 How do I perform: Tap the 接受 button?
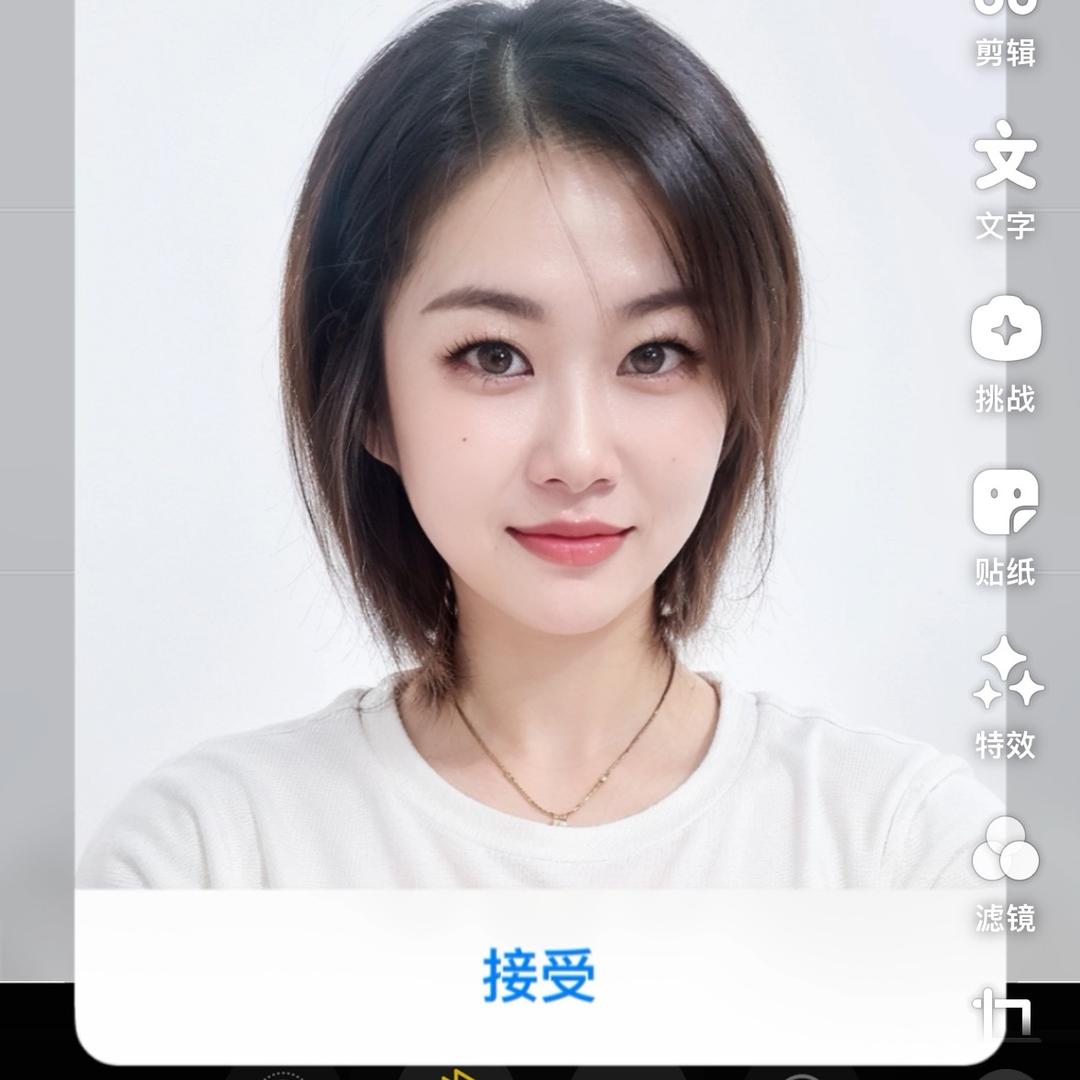coord(540,975)
